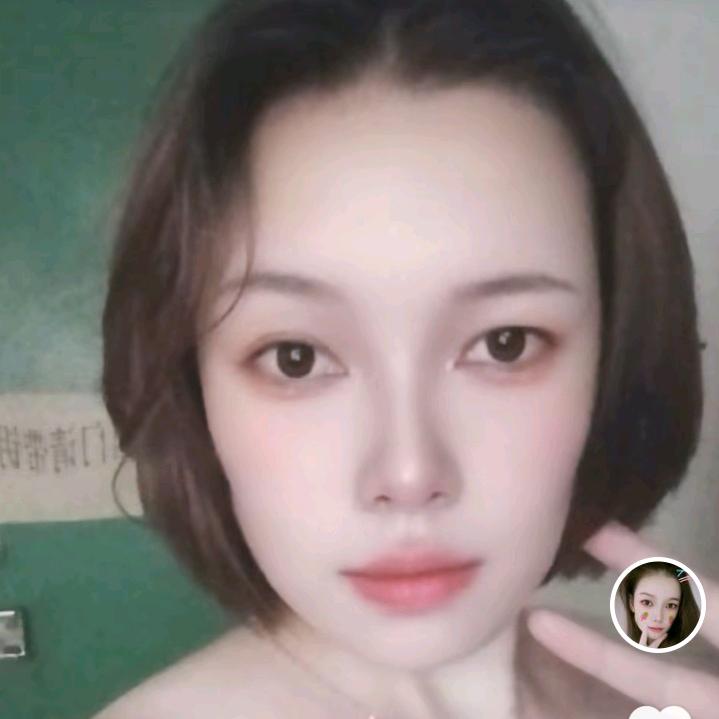Open the creator's circular profile avatar
Image resolution: width=719 pixels, height=719 pixels.
[x=658, y=604]
